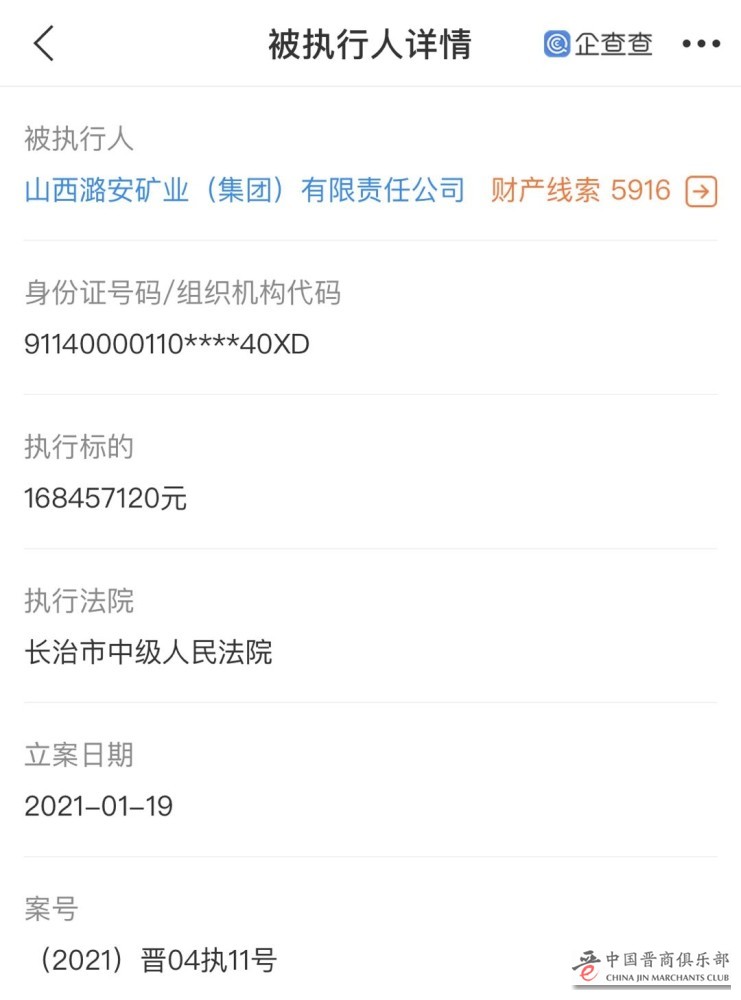Image resolution: width=741 pixels, height=1000 pixels.
Task: Open the three-dot overflow menu
Action: [x=700, y=44]
